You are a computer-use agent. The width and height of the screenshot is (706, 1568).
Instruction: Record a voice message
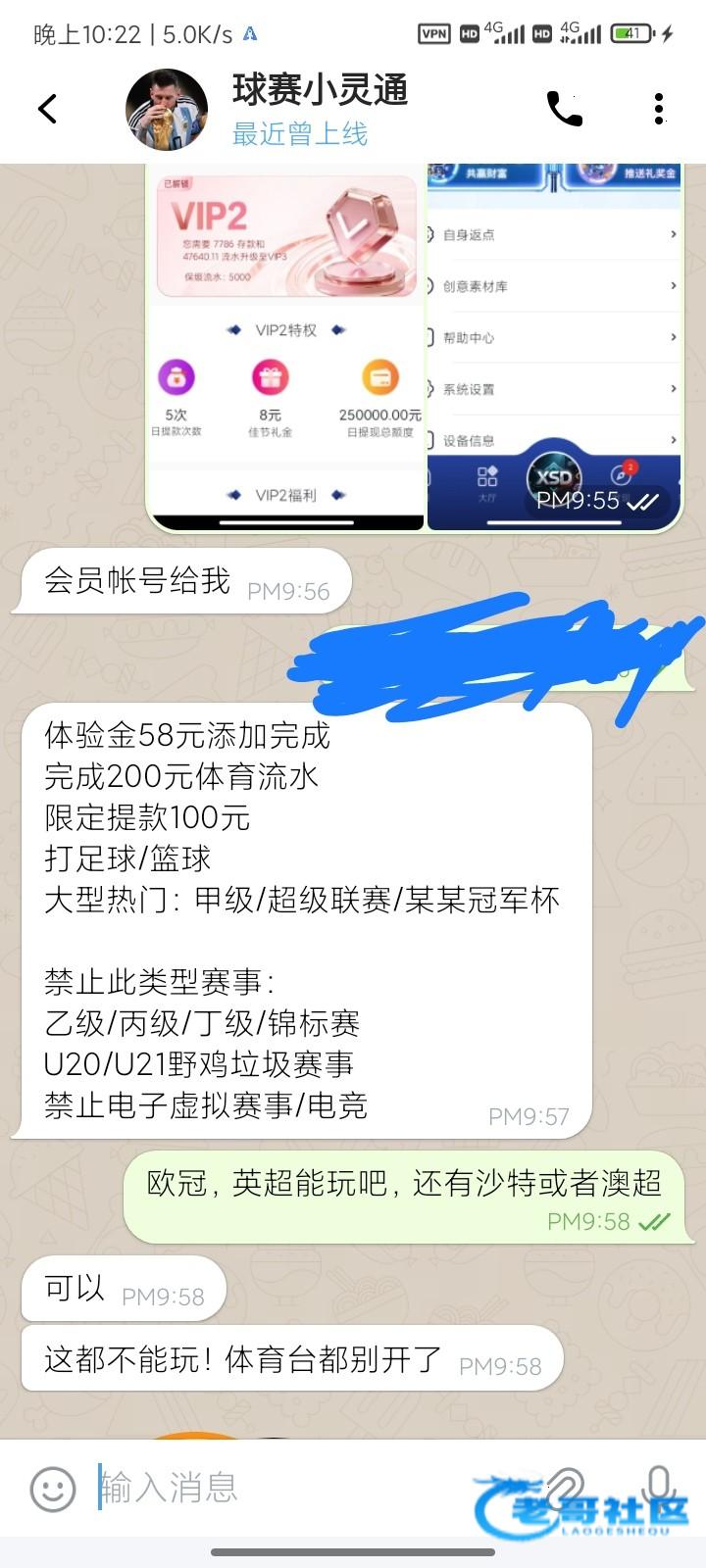coord(659,1487)
